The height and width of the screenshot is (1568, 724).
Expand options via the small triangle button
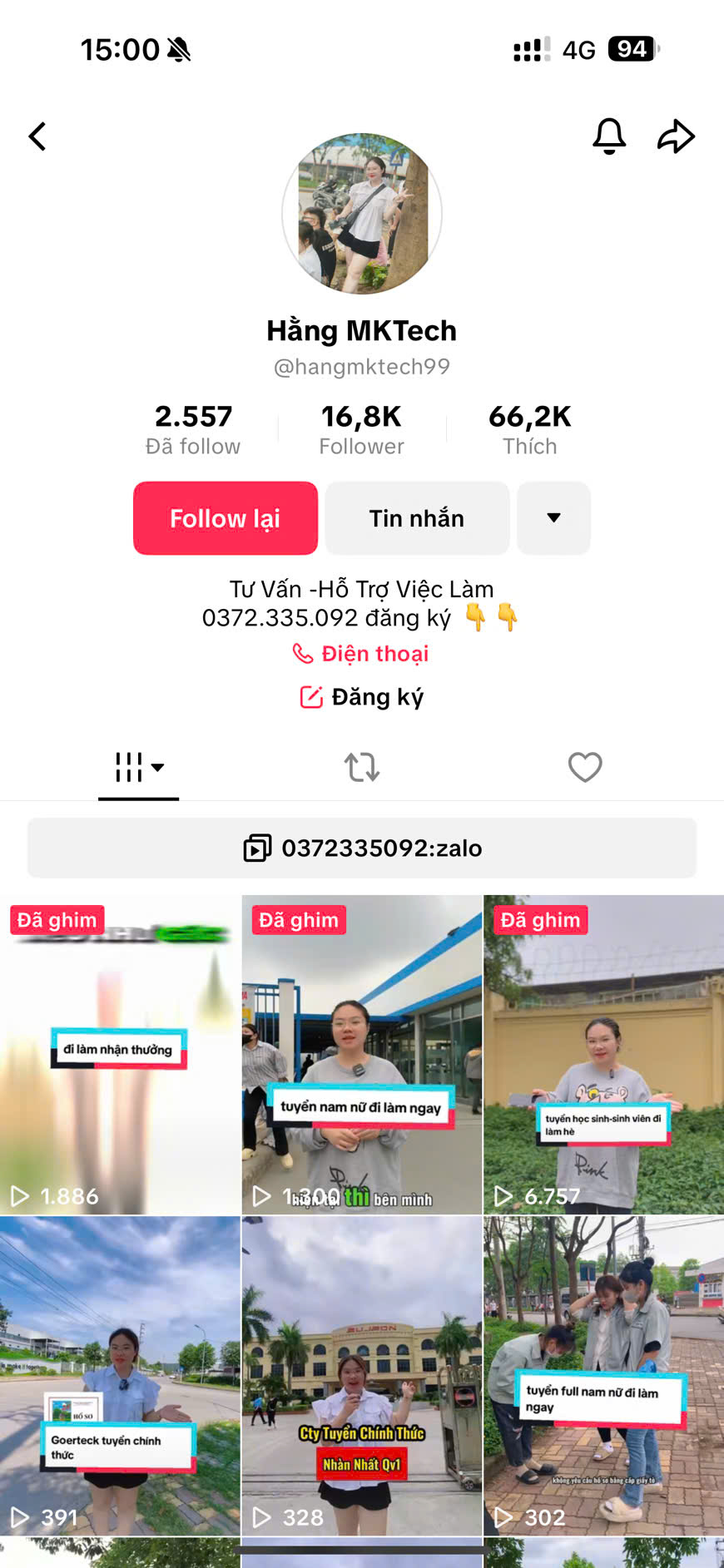pos(553,518)
